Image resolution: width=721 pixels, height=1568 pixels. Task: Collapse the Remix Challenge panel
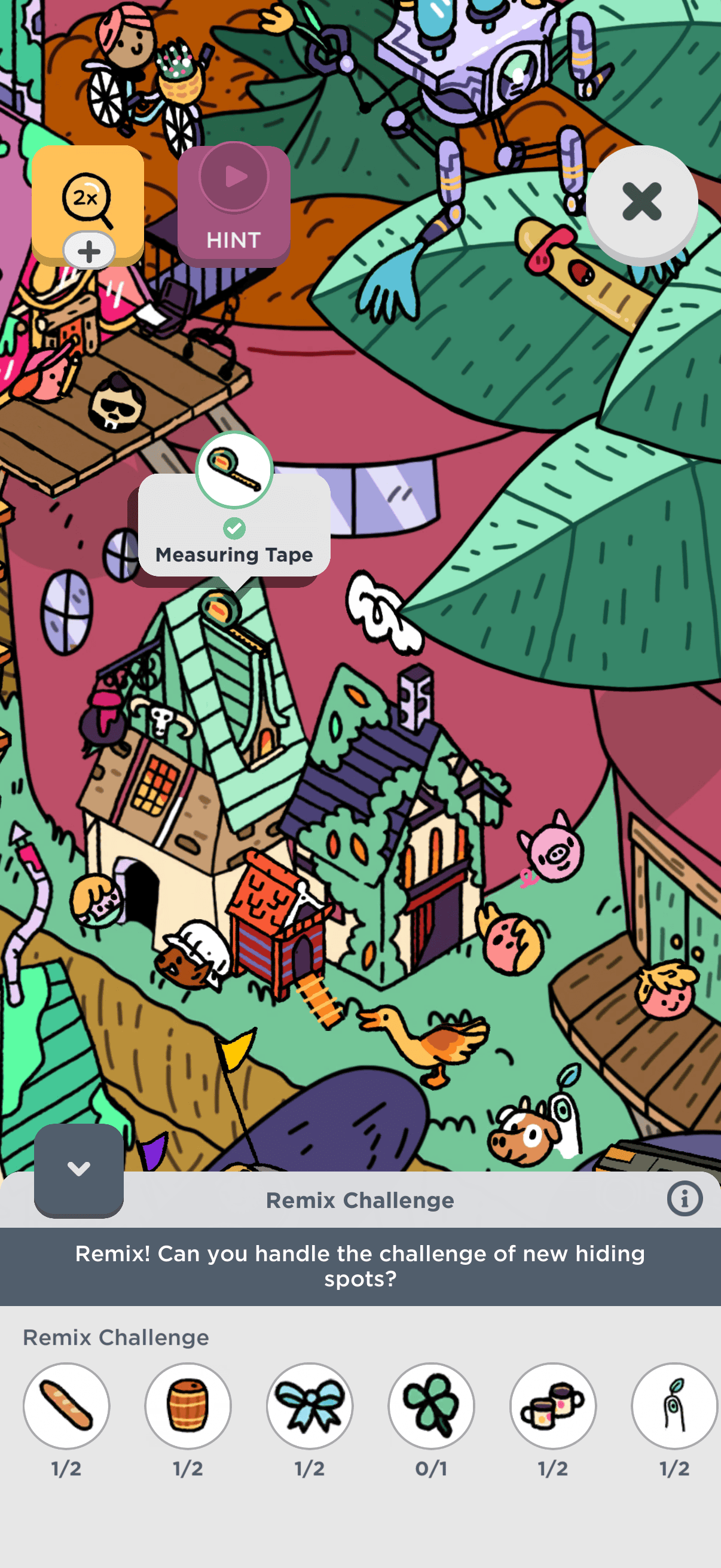[79, 1169]
